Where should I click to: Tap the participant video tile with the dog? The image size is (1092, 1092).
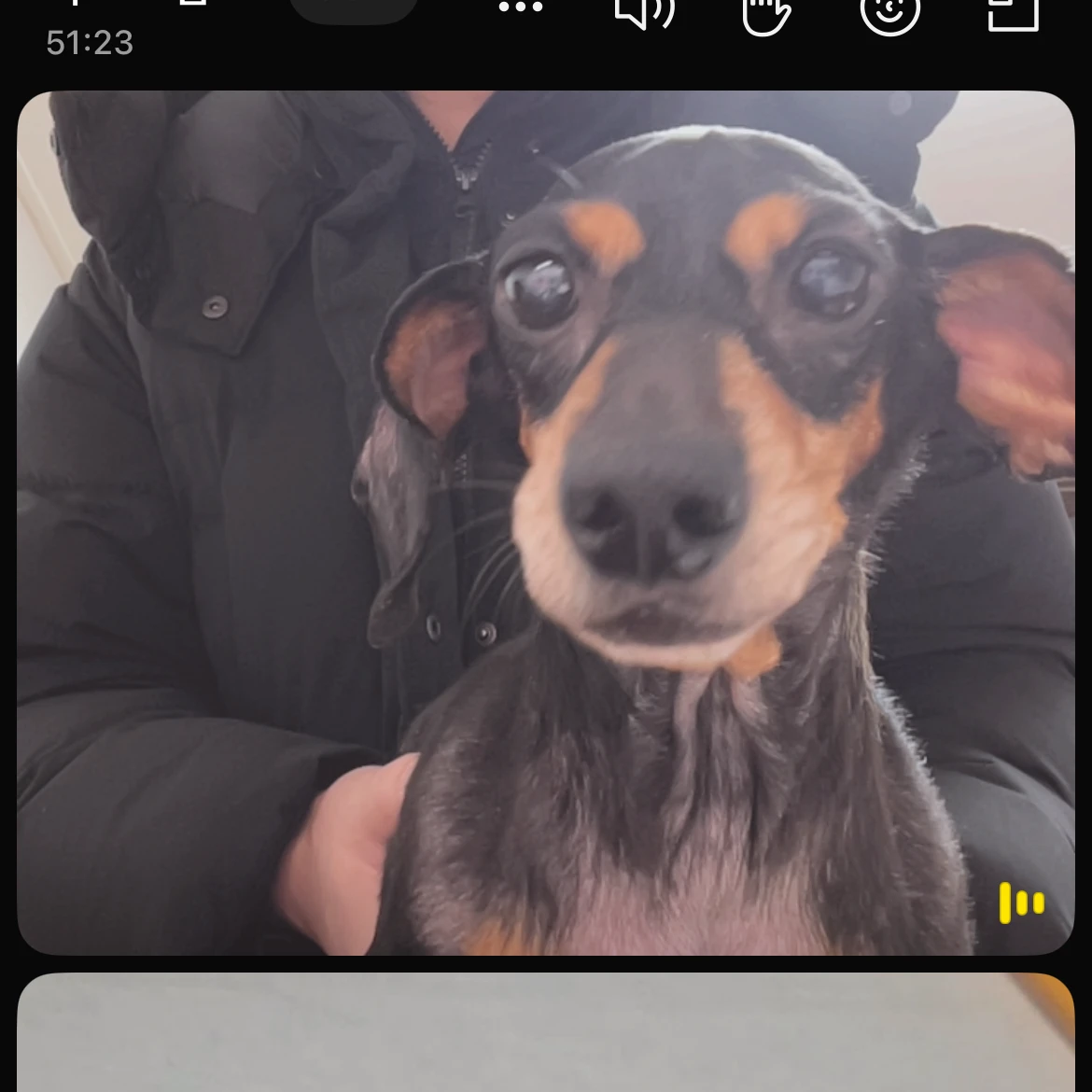point(546,523)
